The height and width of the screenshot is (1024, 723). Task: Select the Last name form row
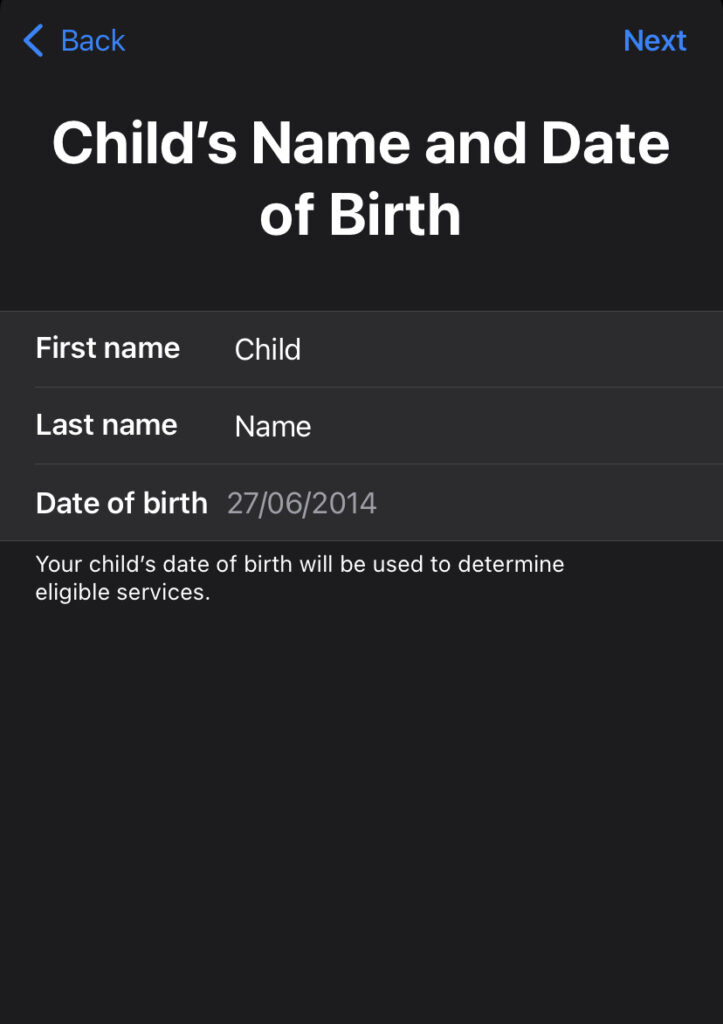tap(361, 426)
